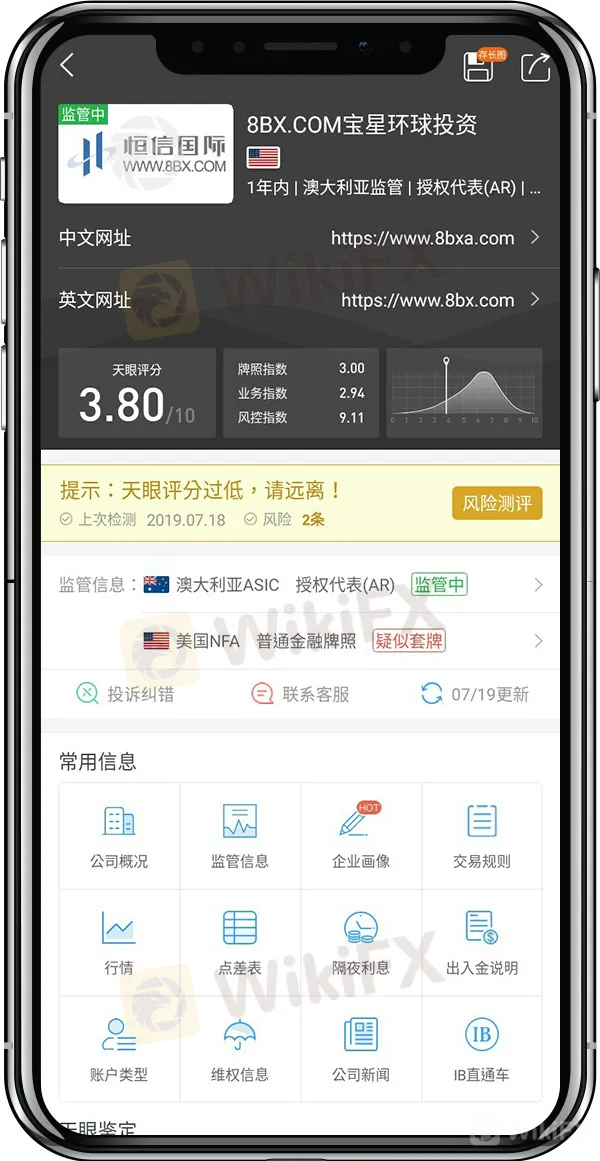Open the 监管信息 grid item
The height and width of the screenshot is (1161, 600).
240,836
